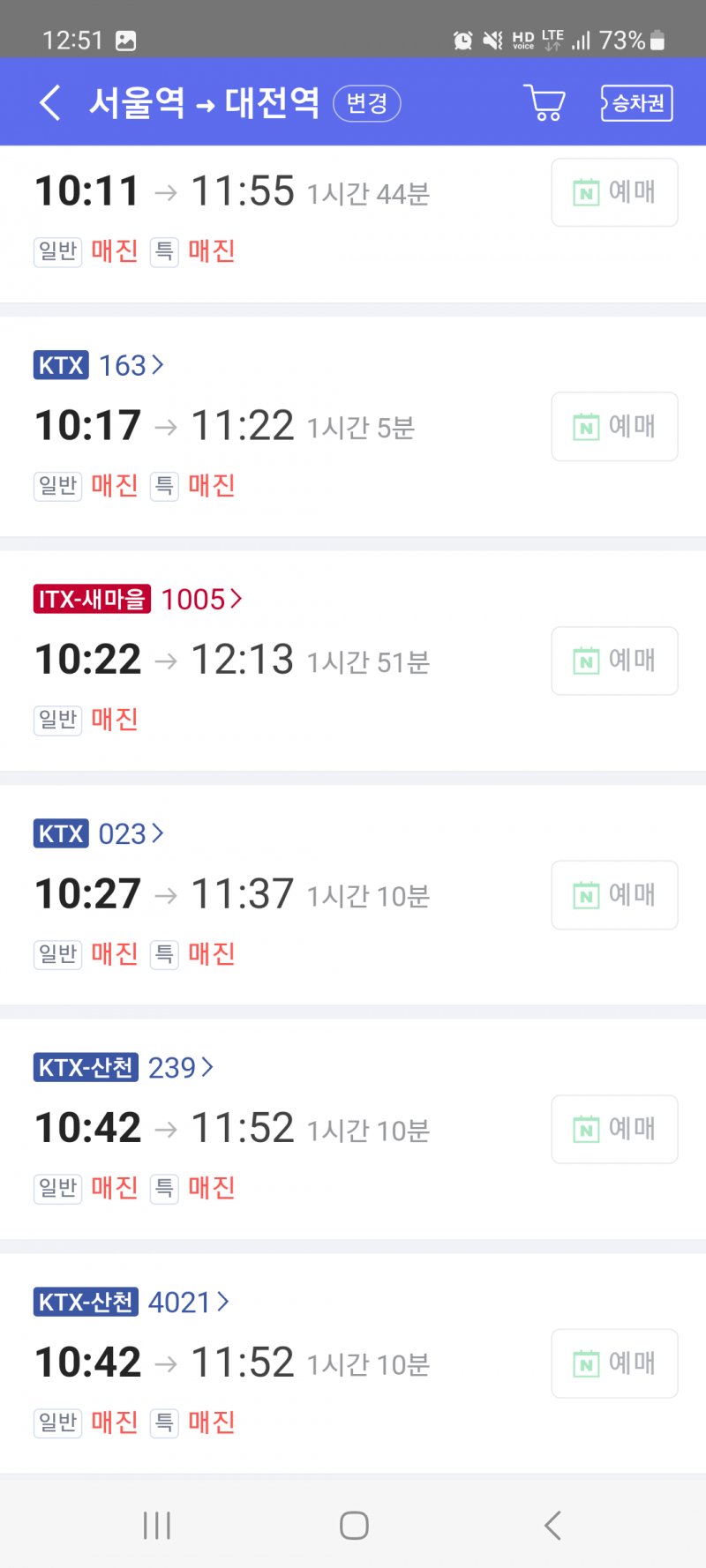View KTX 163 train details
The image size is (706, 1568).
(x=130, y=365)
